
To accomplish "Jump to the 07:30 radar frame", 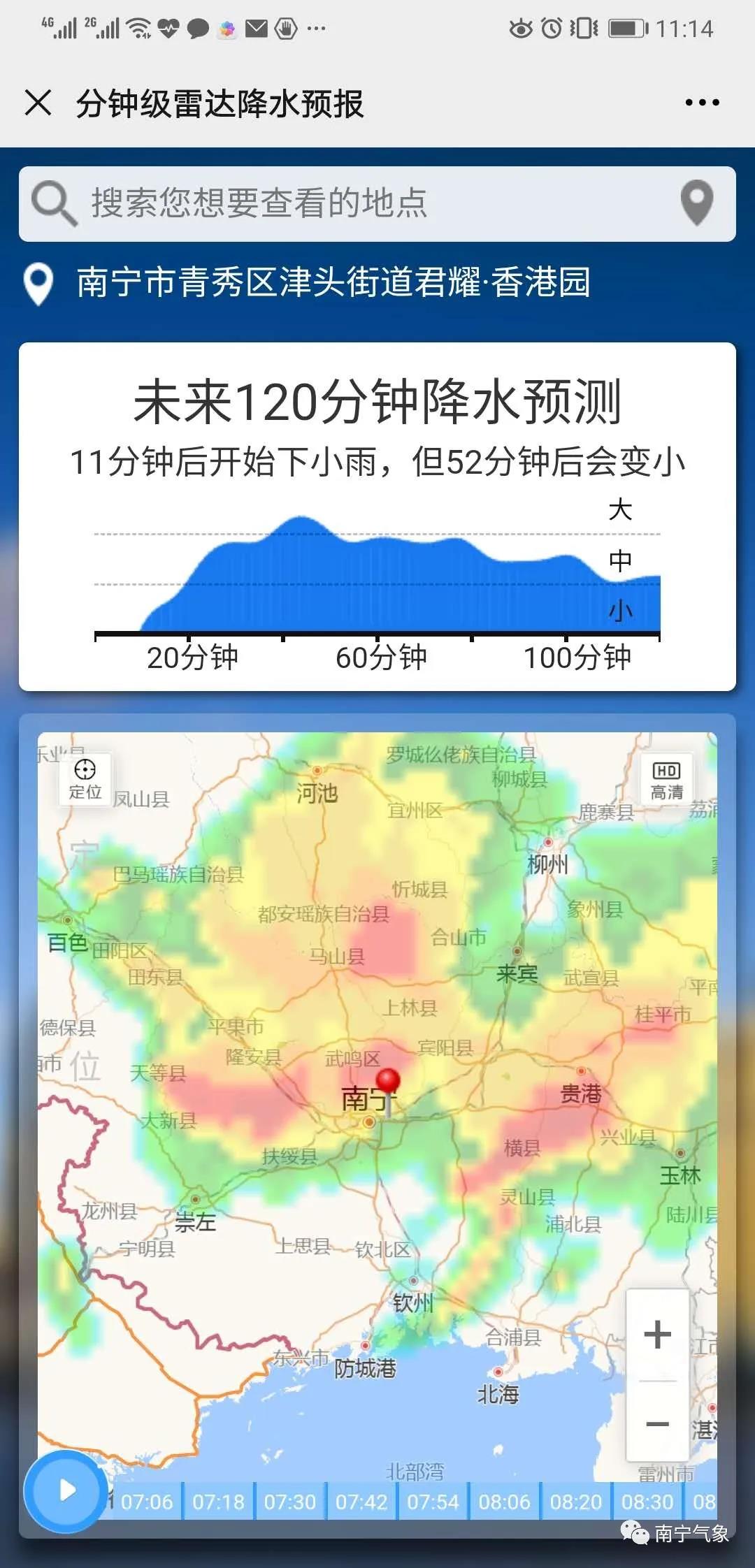I will [290, 1502].
